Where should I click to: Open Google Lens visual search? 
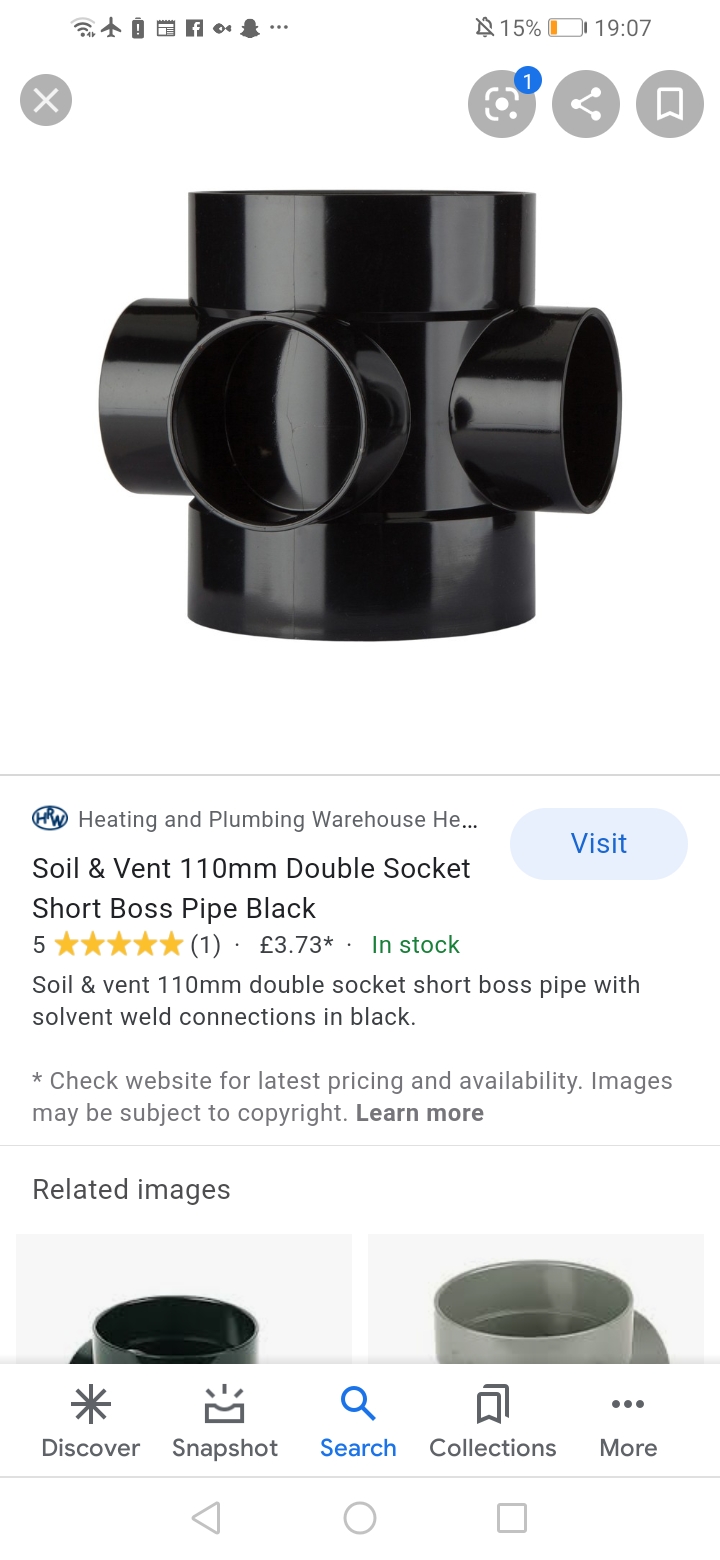pos(501,104)
